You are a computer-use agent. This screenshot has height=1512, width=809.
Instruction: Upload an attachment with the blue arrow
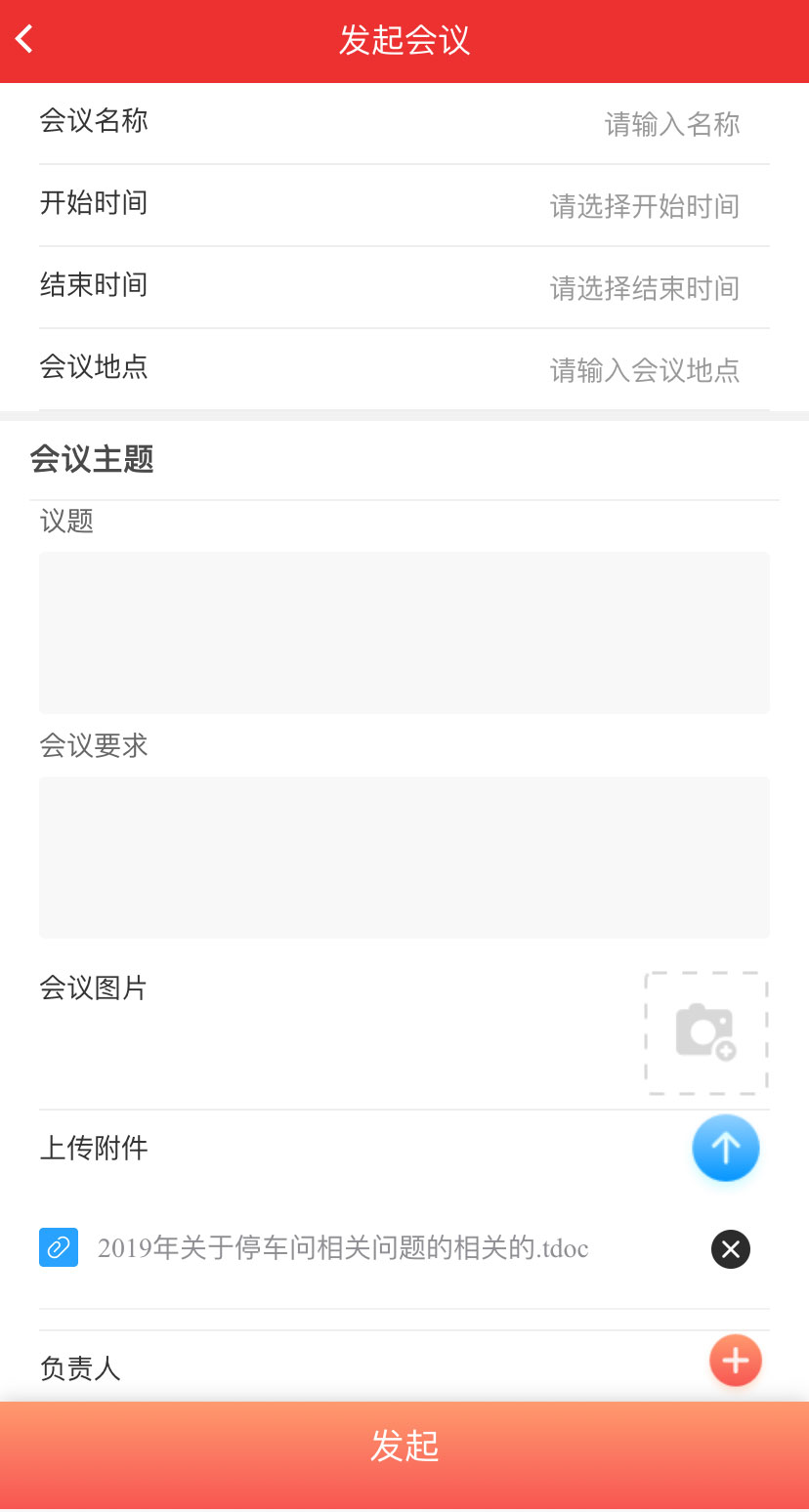tap(726, 1148)
